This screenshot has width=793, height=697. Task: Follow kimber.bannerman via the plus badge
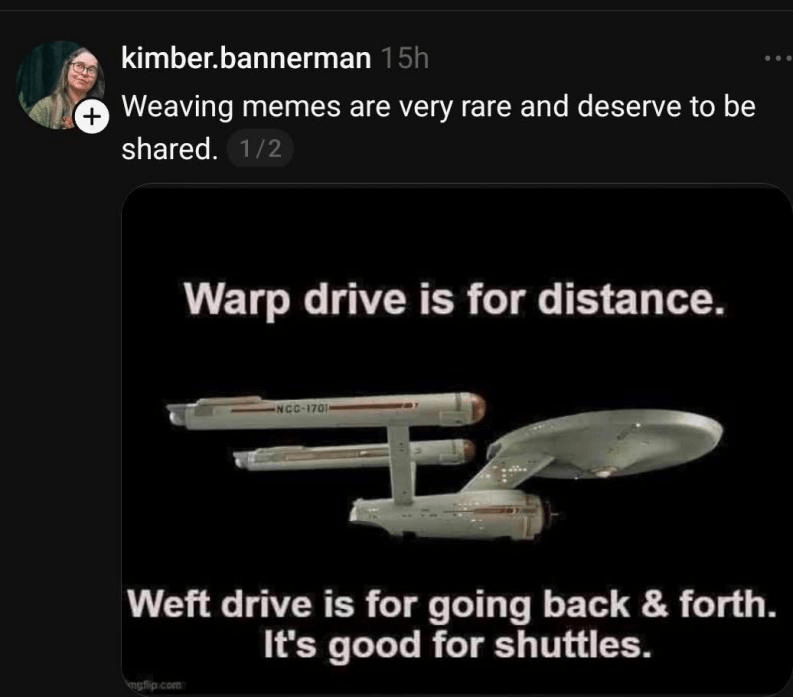click(x=90, y=117)
